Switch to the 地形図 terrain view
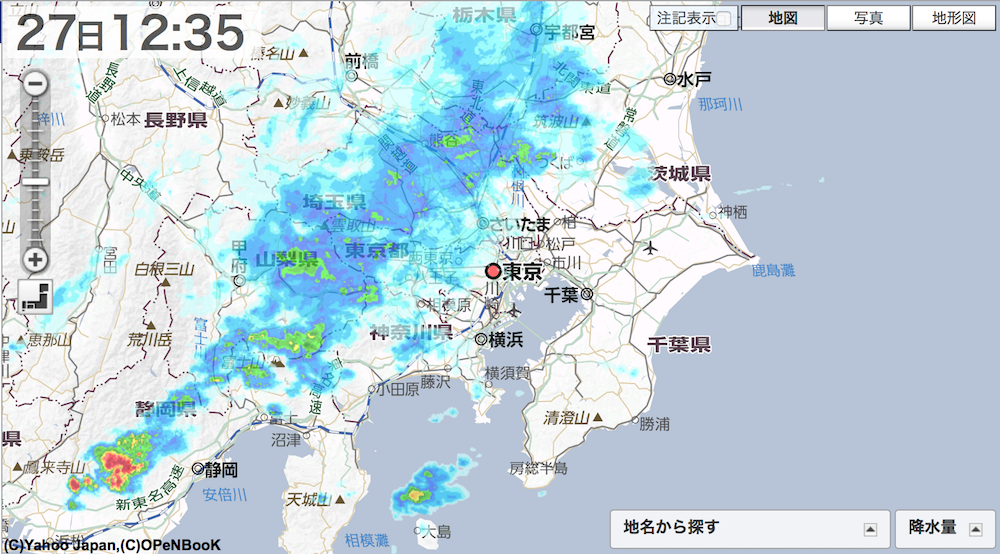This screenshot has height=554, width=1000. coord(952,18)
